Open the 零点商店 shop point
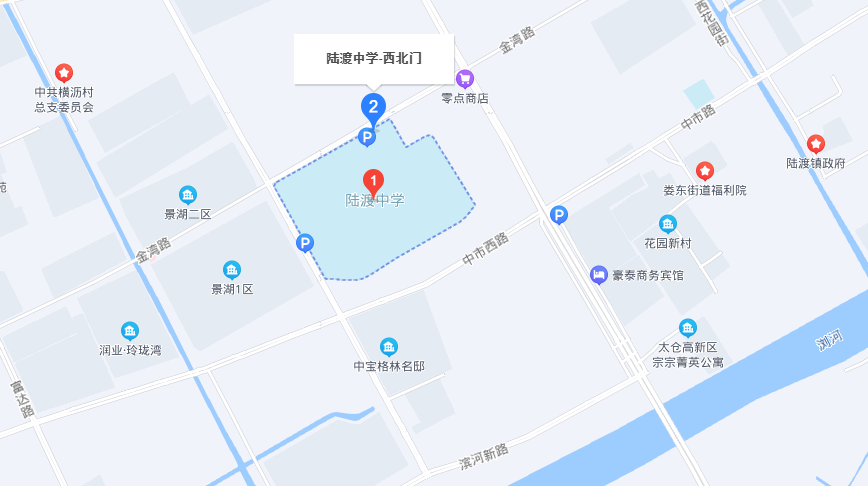Viewport: 868px width, 486px height. pos(465,78)
